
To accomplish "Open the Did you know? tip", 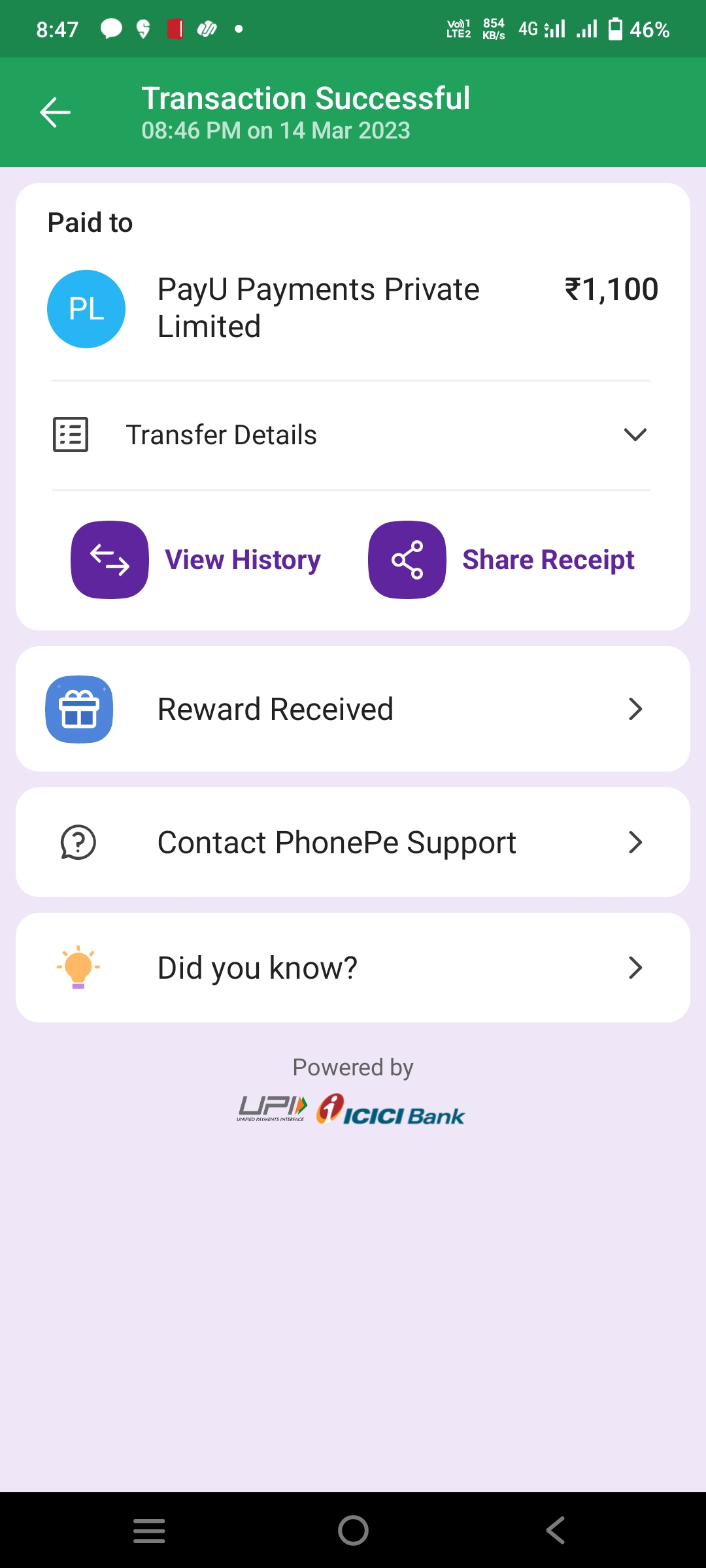I will [x=353, y=968].
